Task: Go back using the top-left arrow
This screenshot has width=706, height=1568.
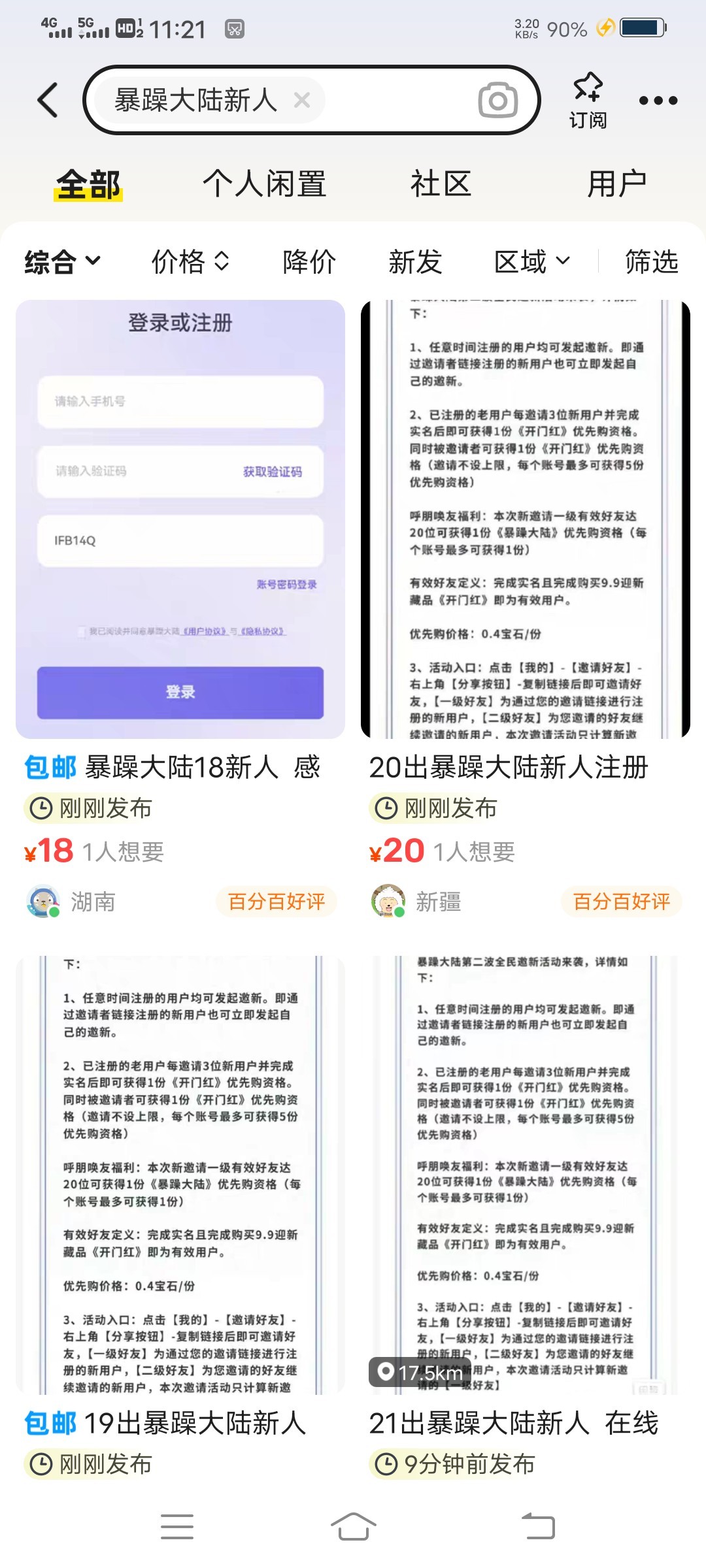Action: 48,100
